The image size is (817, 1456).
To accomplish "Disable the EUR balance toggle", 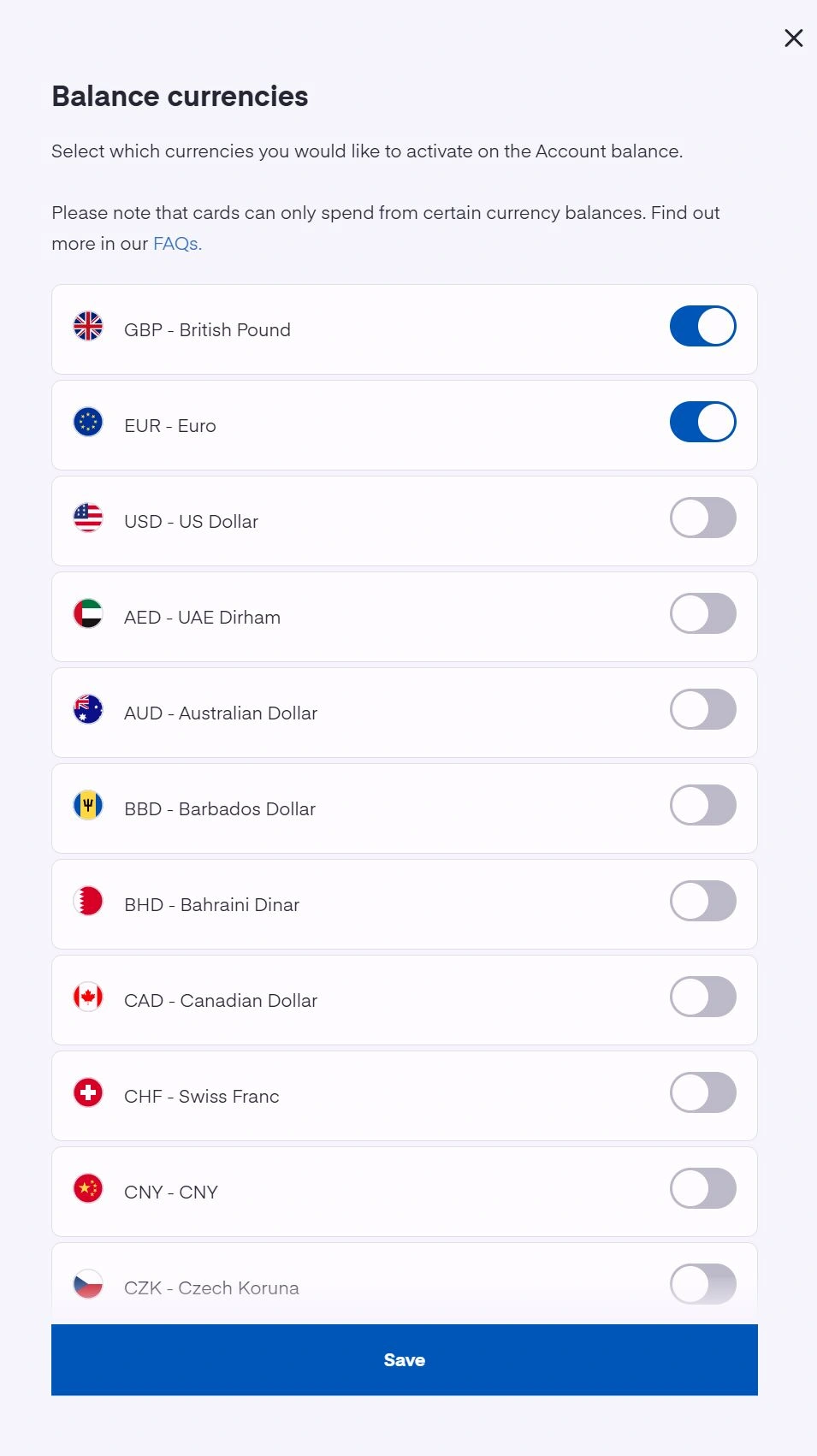I will coord(702,422).
